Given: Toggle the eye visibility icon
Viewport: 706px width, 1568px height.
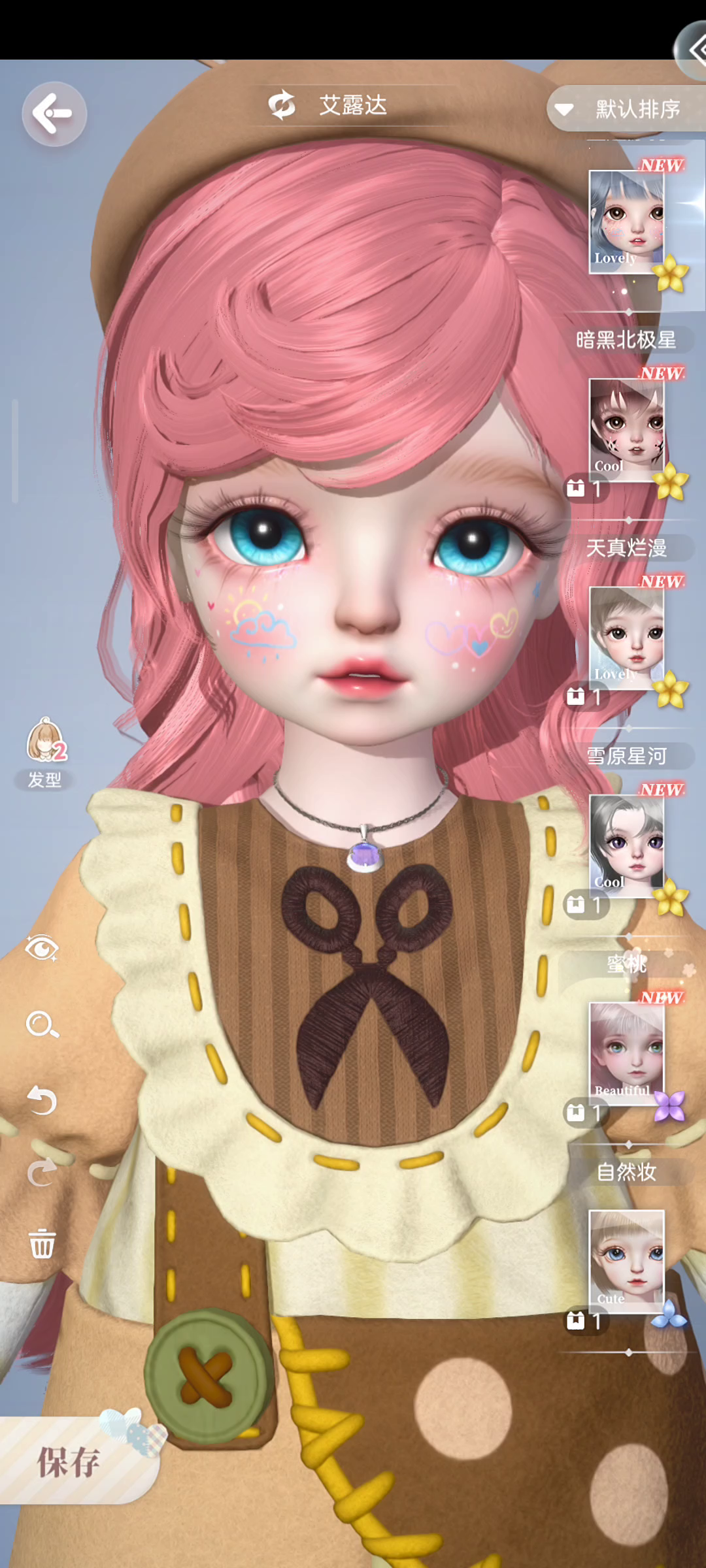Looking at the screenshot, I should 42,947.
